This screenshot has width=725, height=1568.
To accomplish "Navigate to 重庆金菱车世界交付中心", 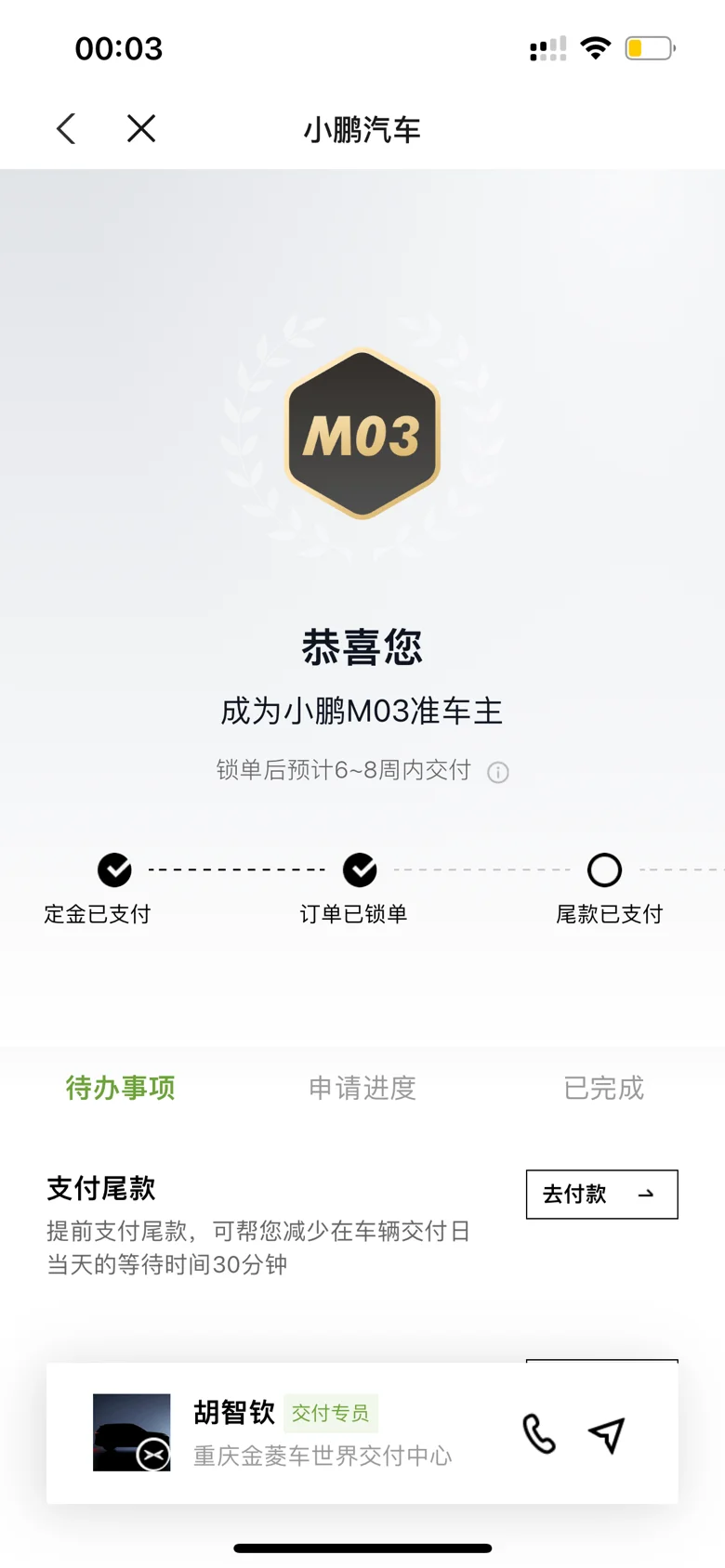I will click(x=607, y=1434).
